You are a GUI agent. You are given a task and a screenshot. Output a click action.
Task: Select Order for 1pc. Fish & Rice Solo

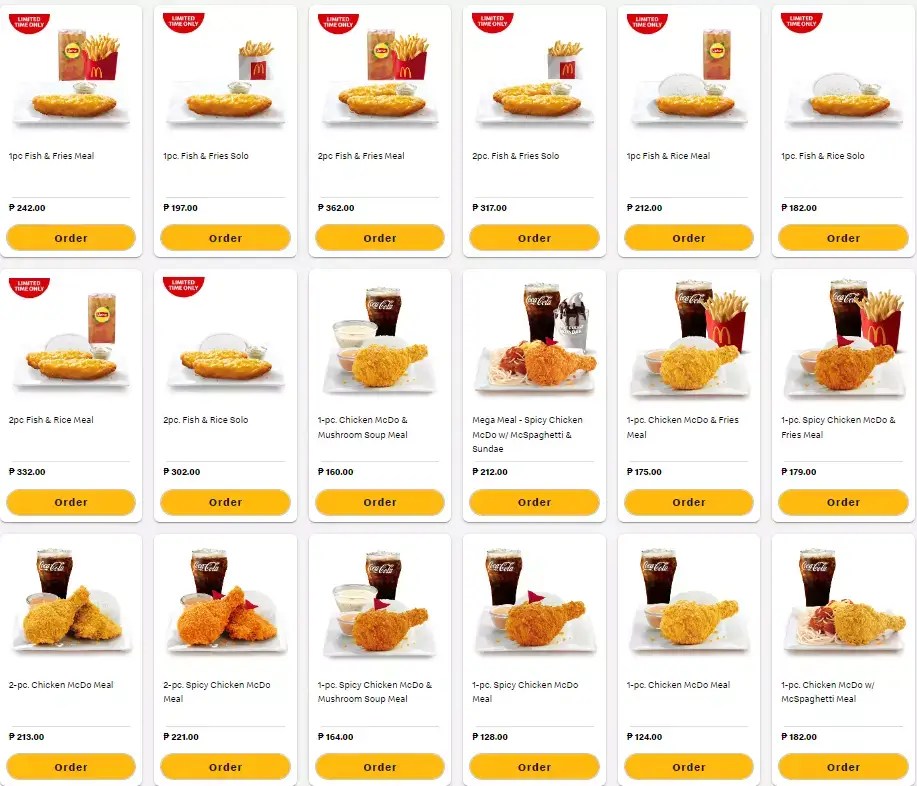coord(843,238)
